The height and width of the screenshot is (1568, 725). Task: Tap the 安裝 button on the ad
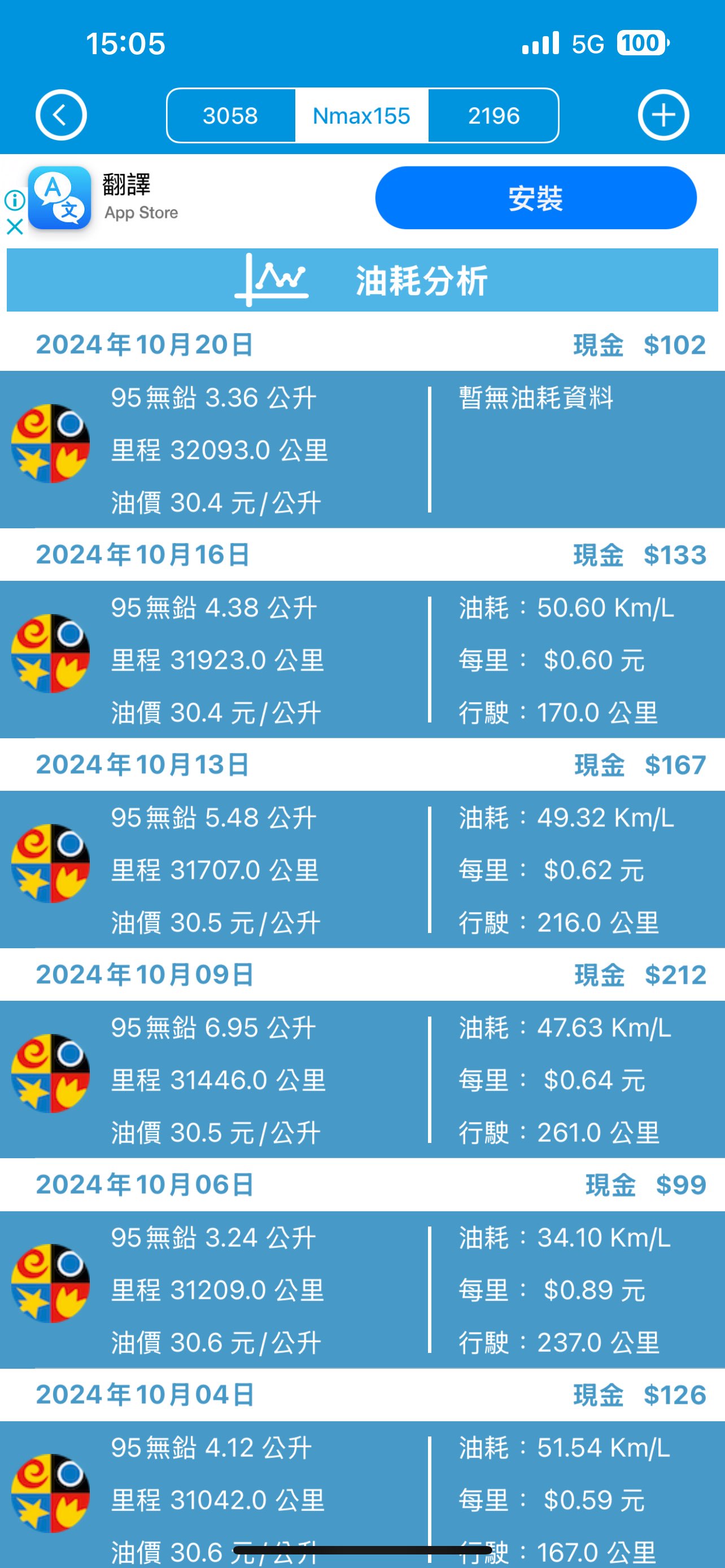click(x=536, y=198)
